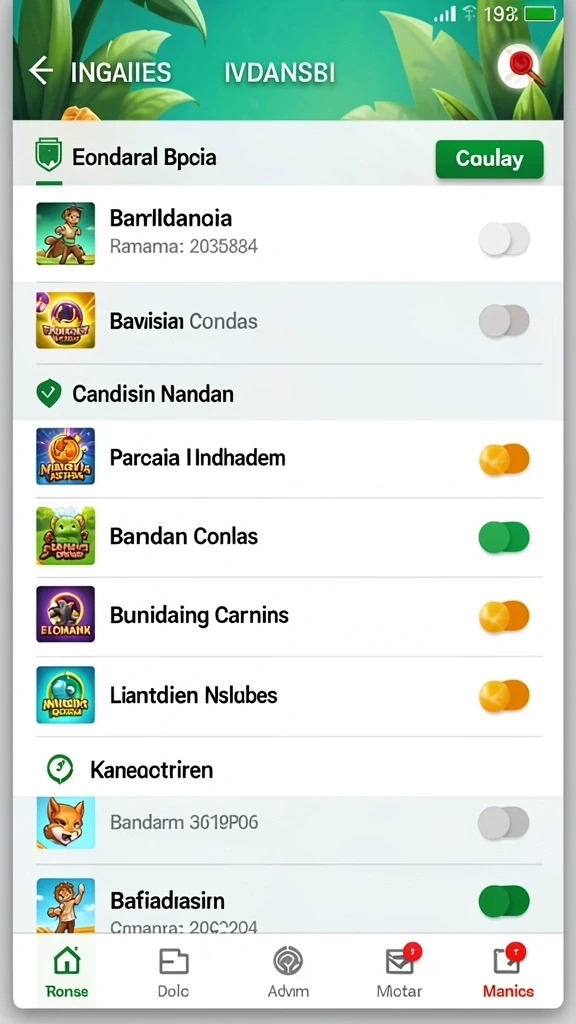Screen dimensions: 576x1024
Task: Open the Motar tab
Action: click(x=399, y=972)
